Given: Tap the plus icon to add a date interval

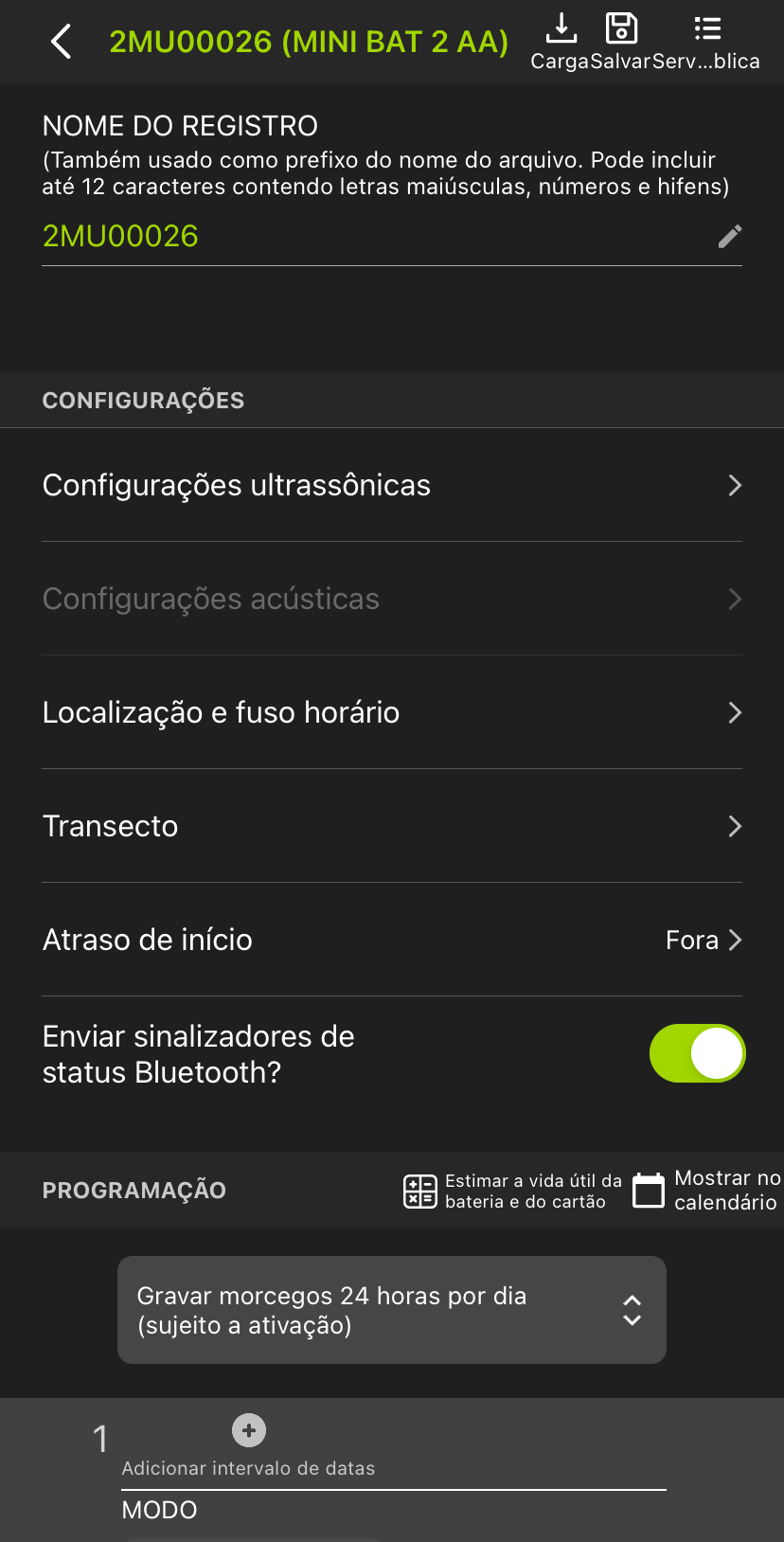Looking at the screenshot, I should (x=249, y=1430).
